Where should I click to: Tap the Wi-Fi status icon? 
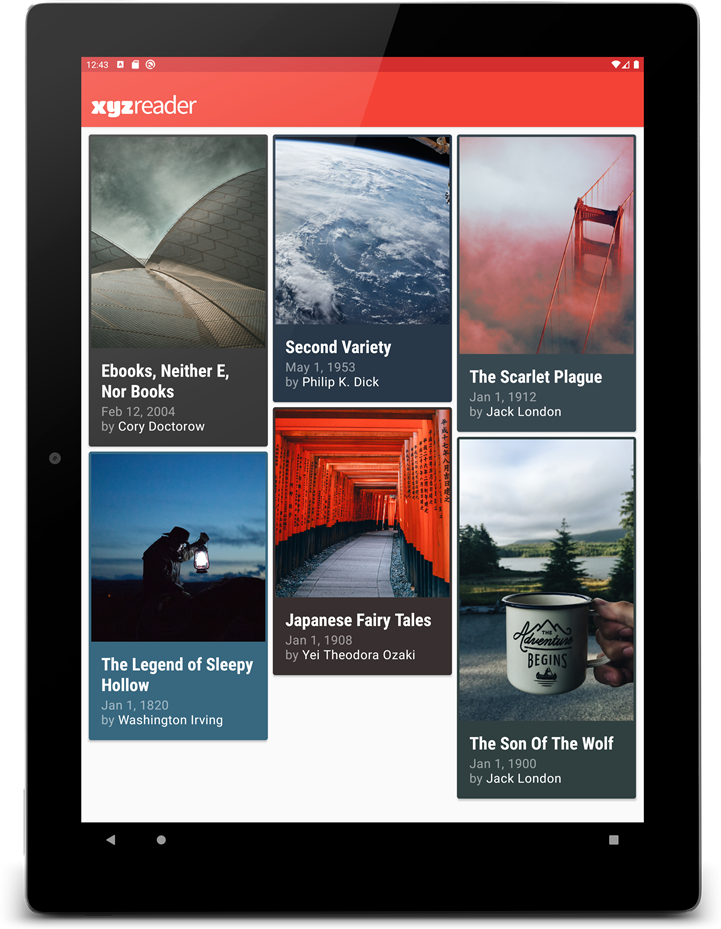coord(615,64)
